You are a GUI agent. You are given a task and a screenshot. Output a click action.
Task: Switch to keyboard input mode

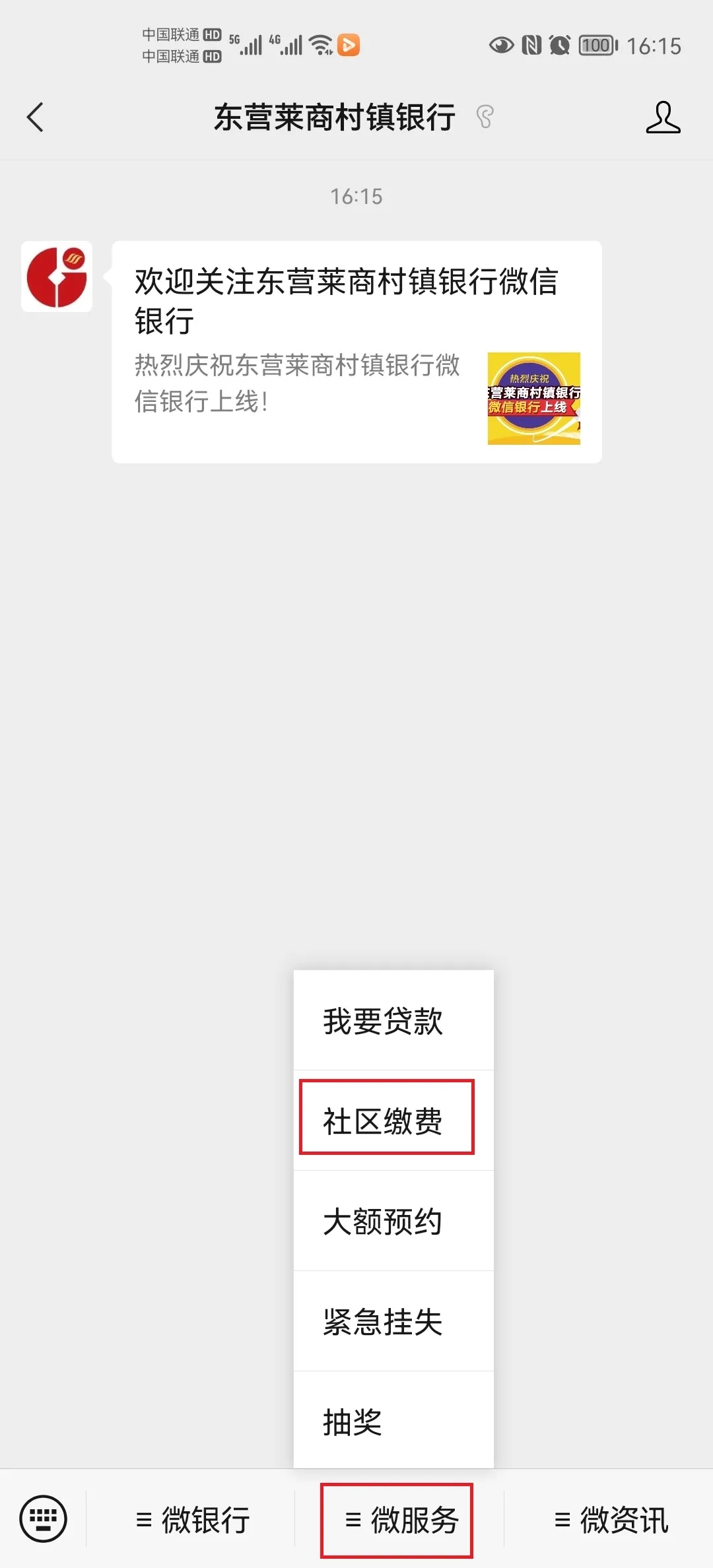click(x=44, y=1519)
